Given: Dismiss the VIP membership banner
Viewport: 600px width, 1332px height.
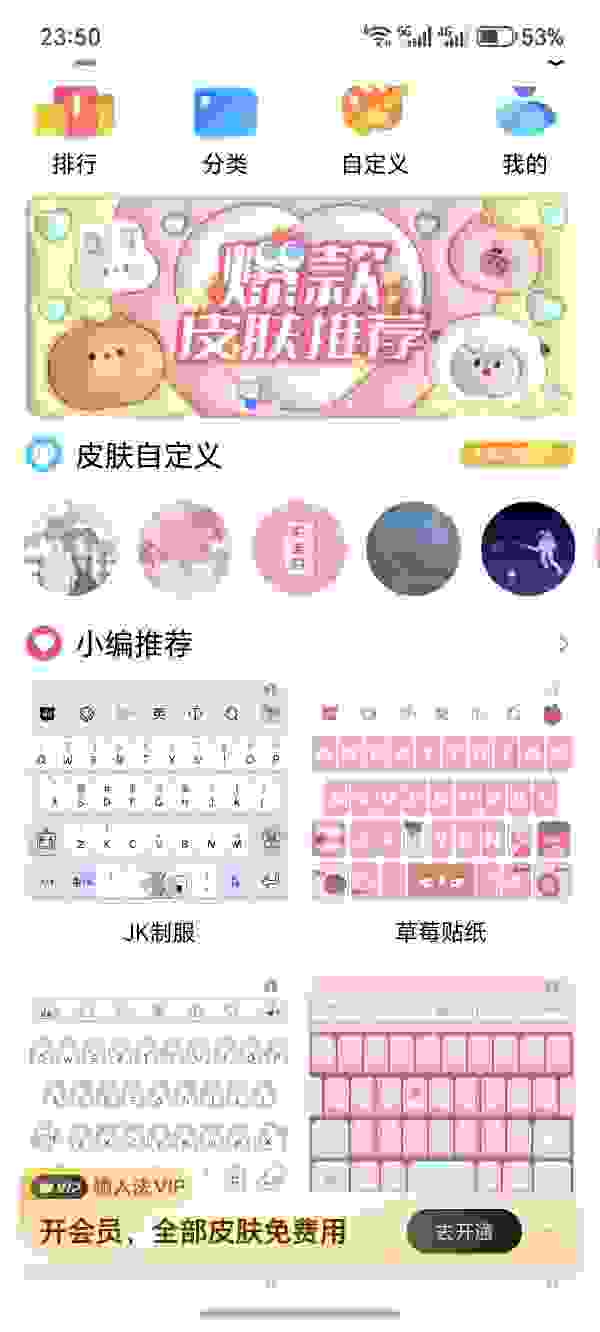Looking at the screenshot, I should click(x=548, y=1228).
